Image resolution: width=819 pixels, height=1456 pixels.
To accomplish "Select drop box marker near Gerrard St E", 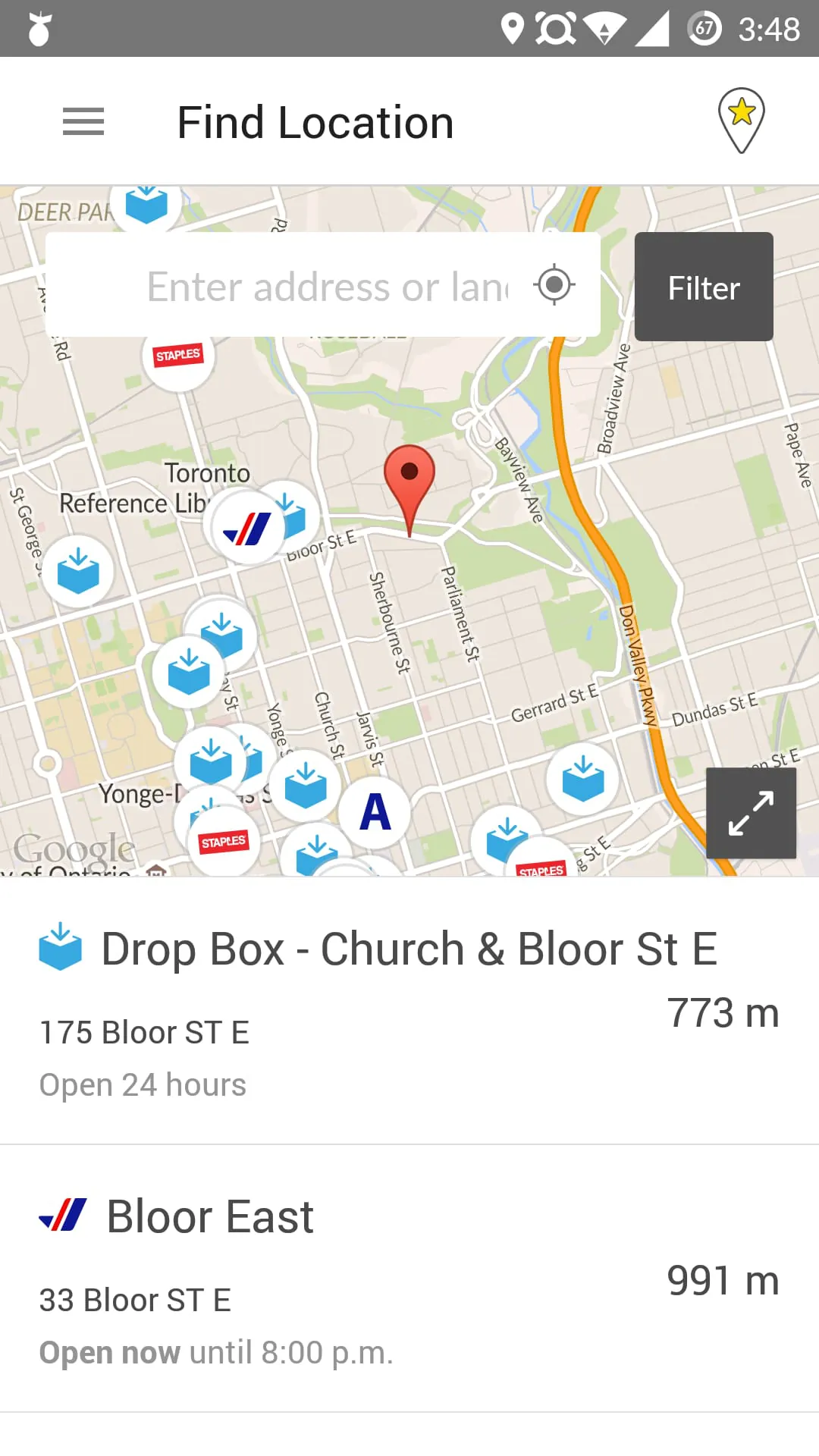I will point(582,780).
